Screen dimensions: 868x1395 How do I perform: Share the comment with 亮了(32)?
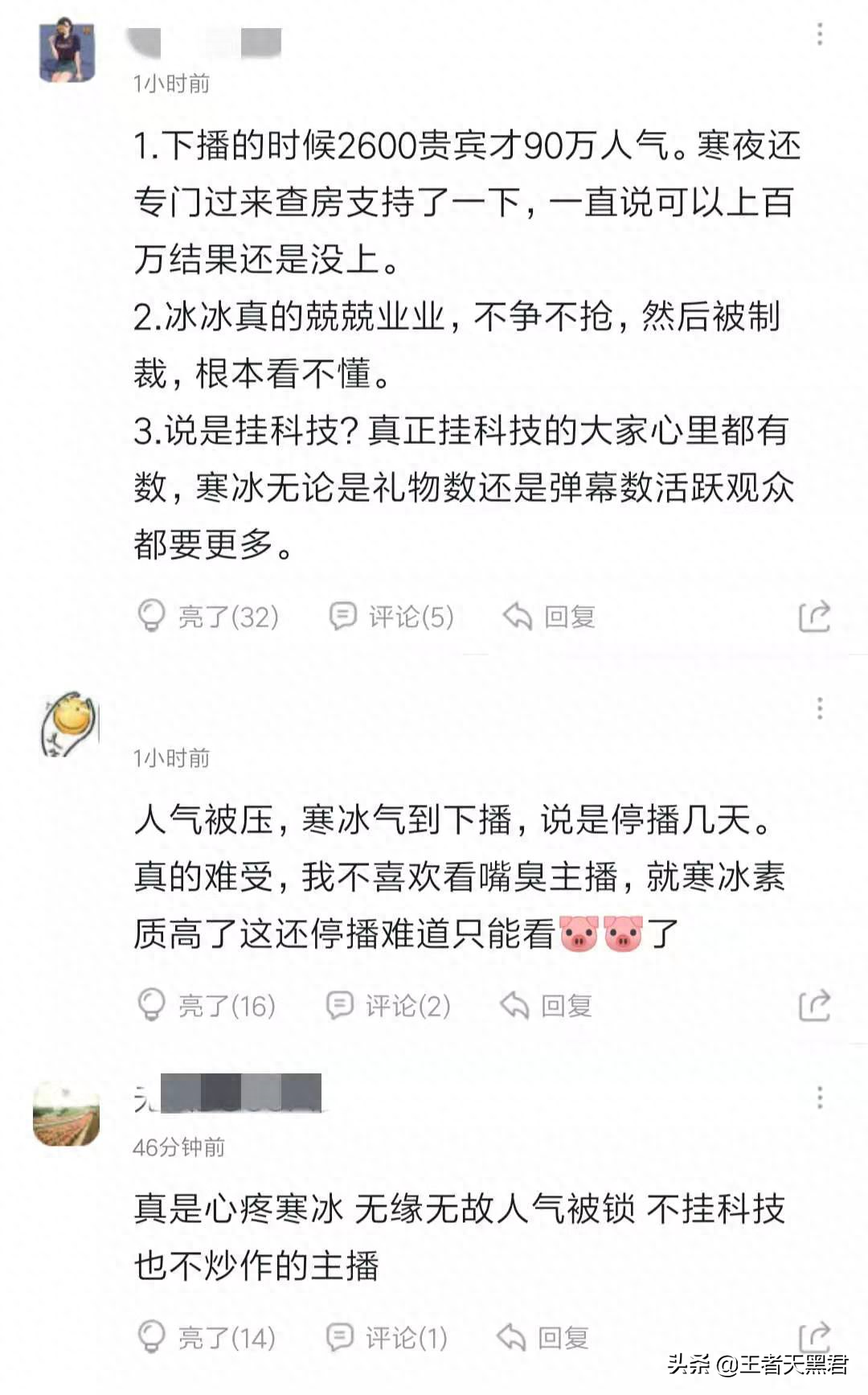[813, 617]
